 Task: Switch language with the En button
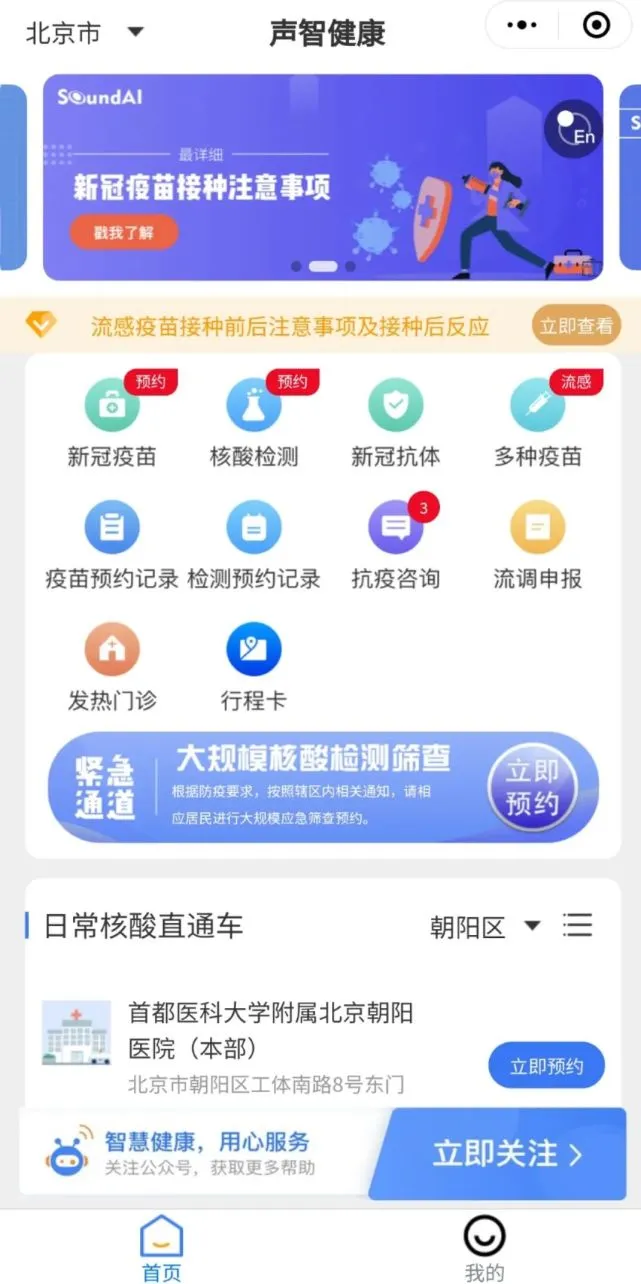pyautogui.click(x=574, y=128)
